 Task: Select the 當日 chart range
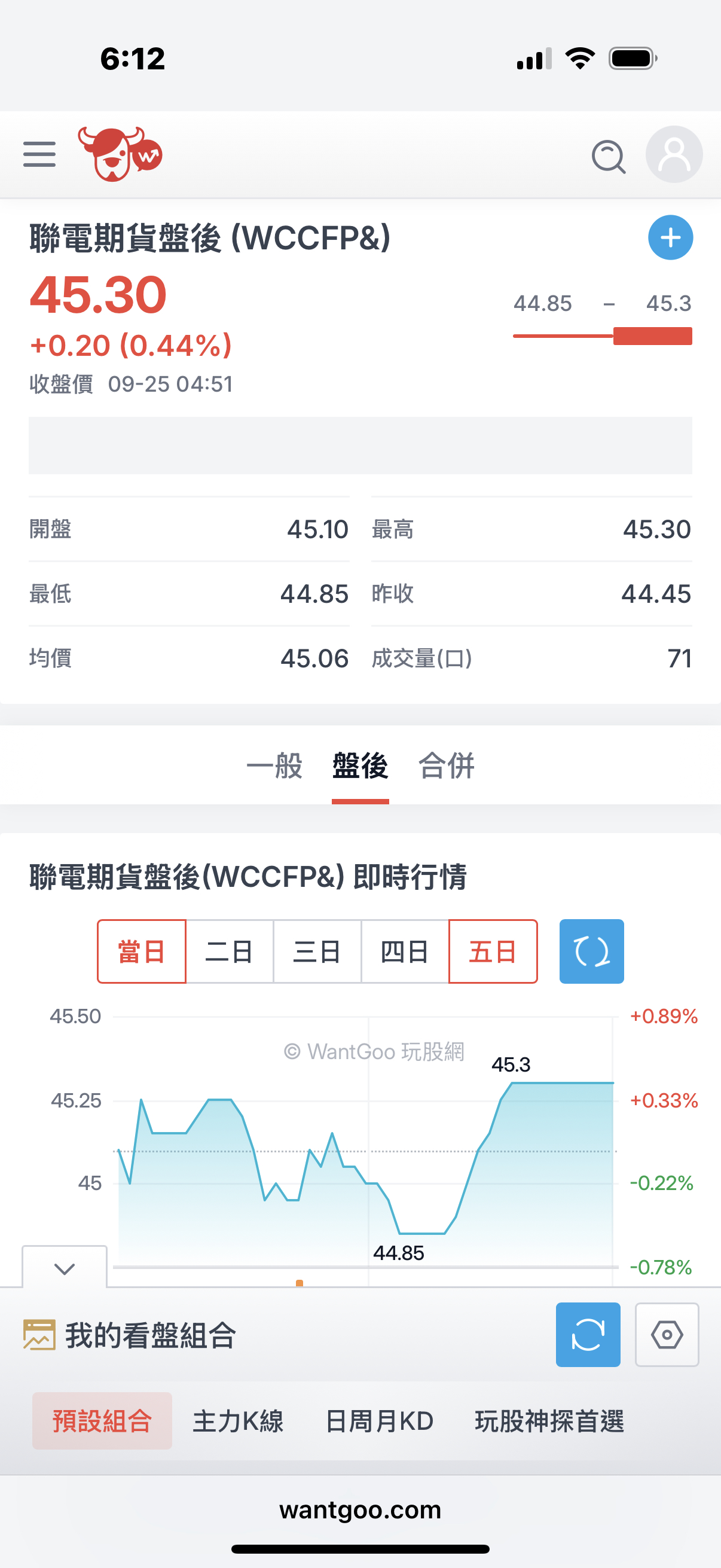pos(141,951)
